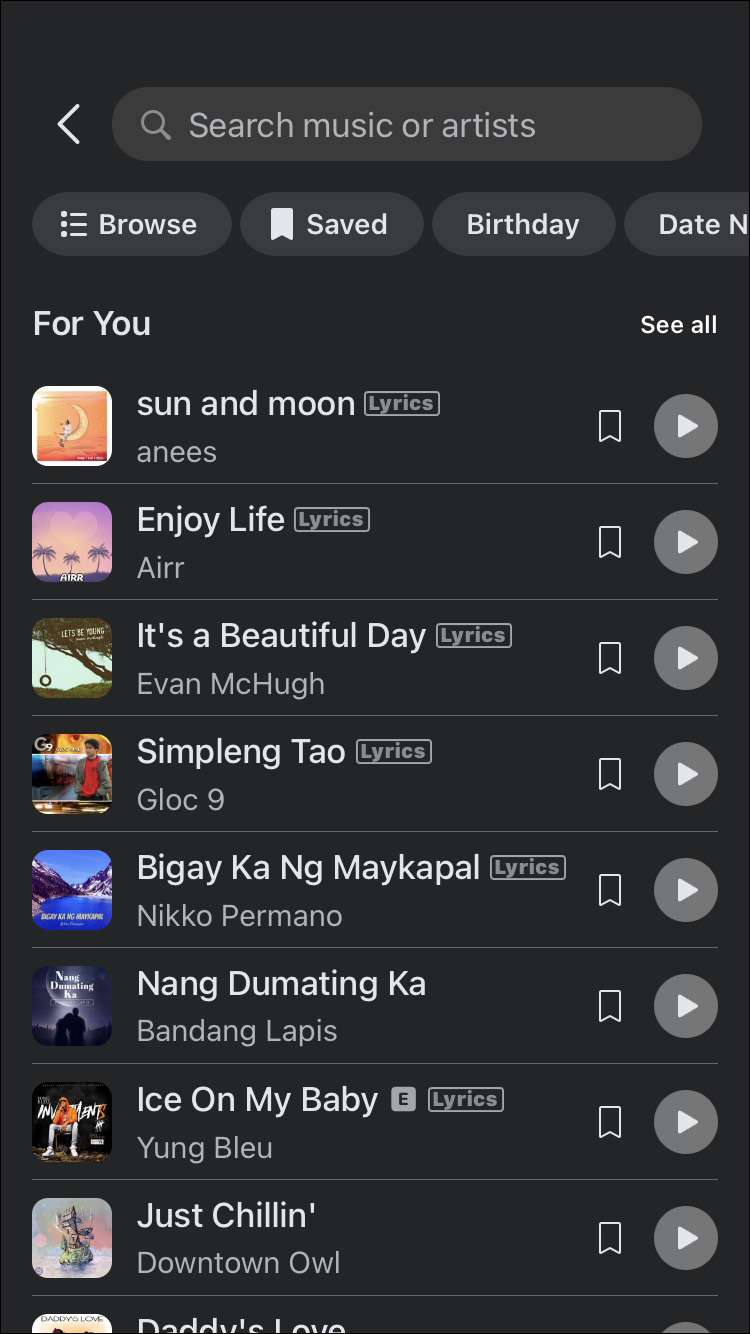Tap See all for For You
This screenshot has height=1334, width=750.
(678, 324)
